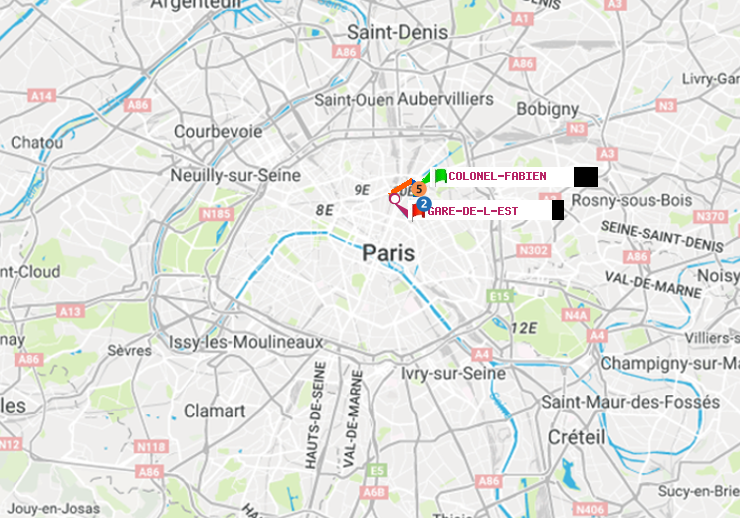This screenshot has height=518, width=740.
Task: Tap the red flag marker for Gare-de-l-Est
Action: coord(417,211)
